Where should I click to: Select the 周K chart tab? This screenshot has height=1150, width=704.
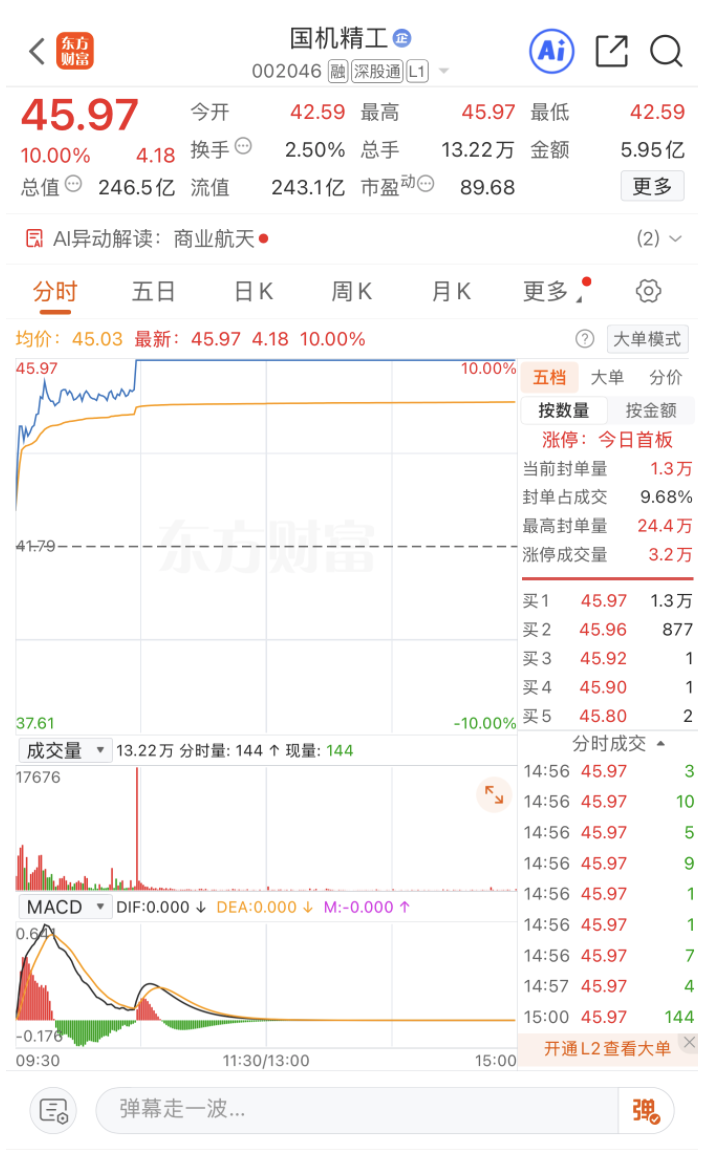(352, 291)
